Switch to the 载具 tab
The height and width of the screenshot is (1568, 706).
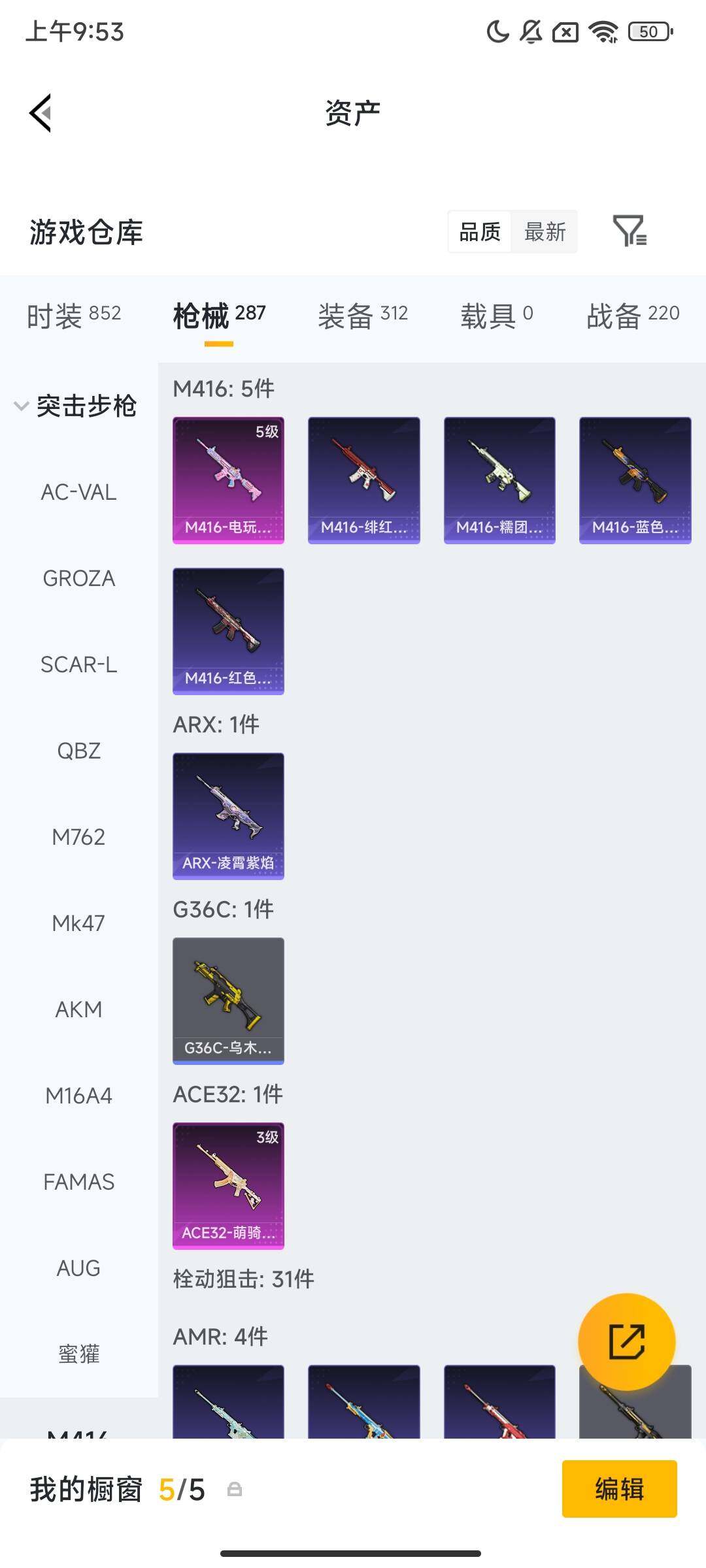[497, 316]
